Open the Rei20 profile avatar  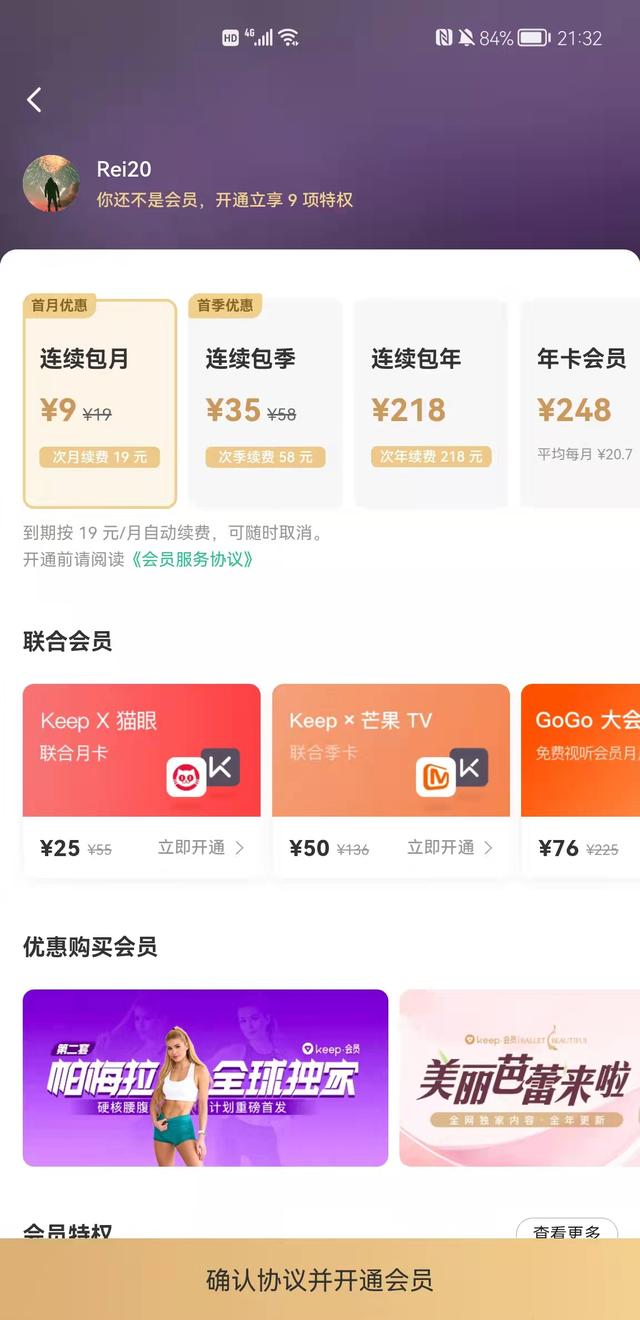(x=51, y=184)
